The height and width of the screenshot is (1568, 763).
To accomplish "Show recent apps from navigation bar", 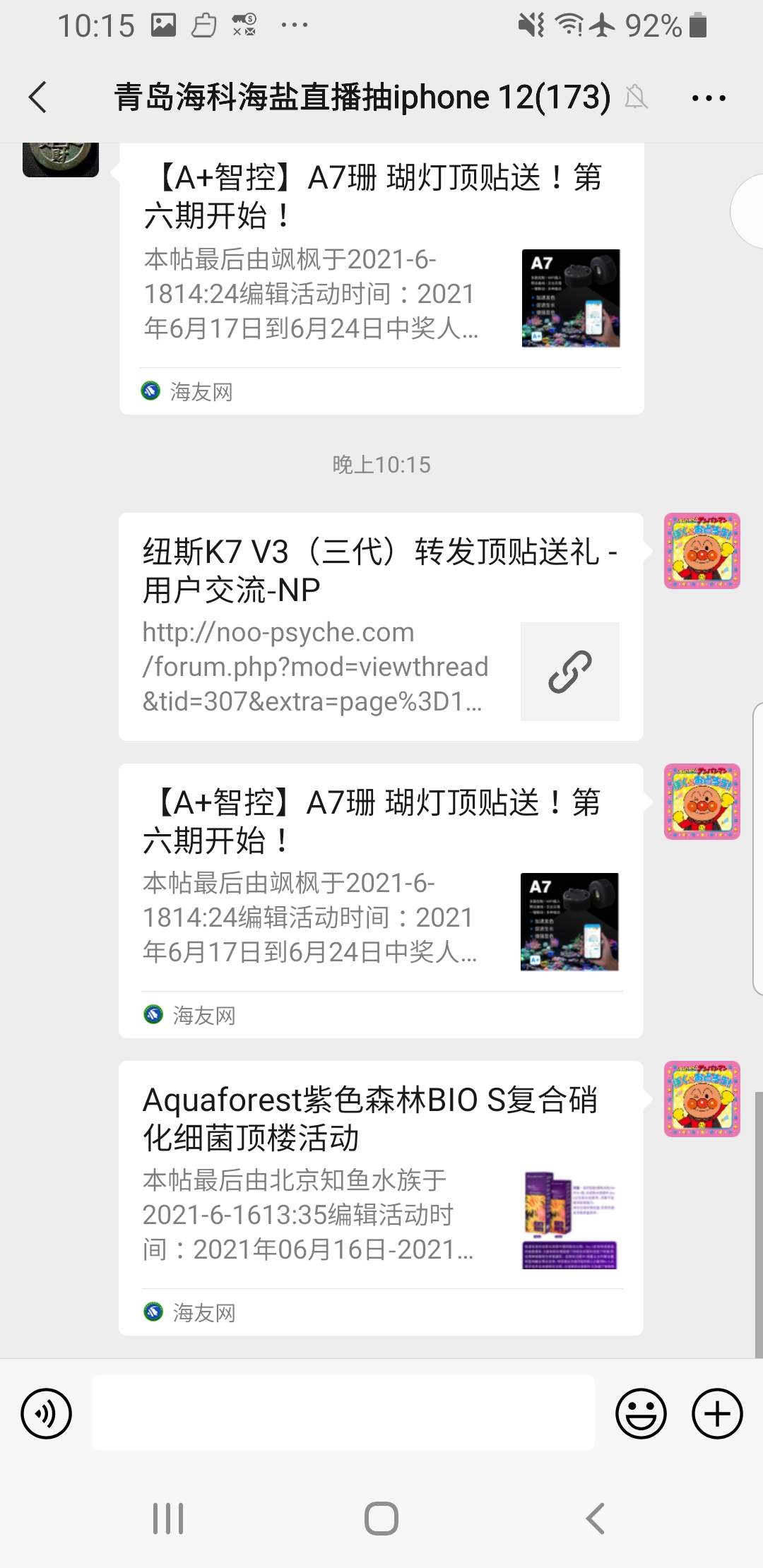I will tap(168, 1519).
